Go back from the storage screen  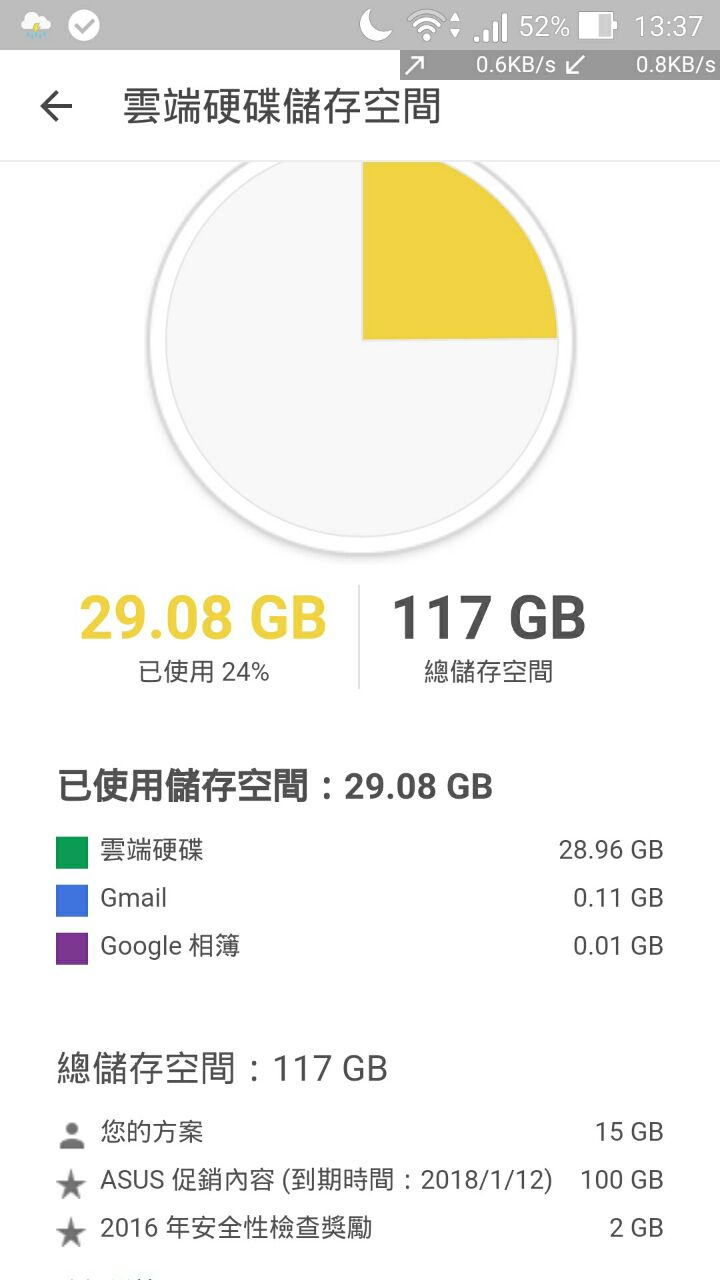[x=56, y=106]
